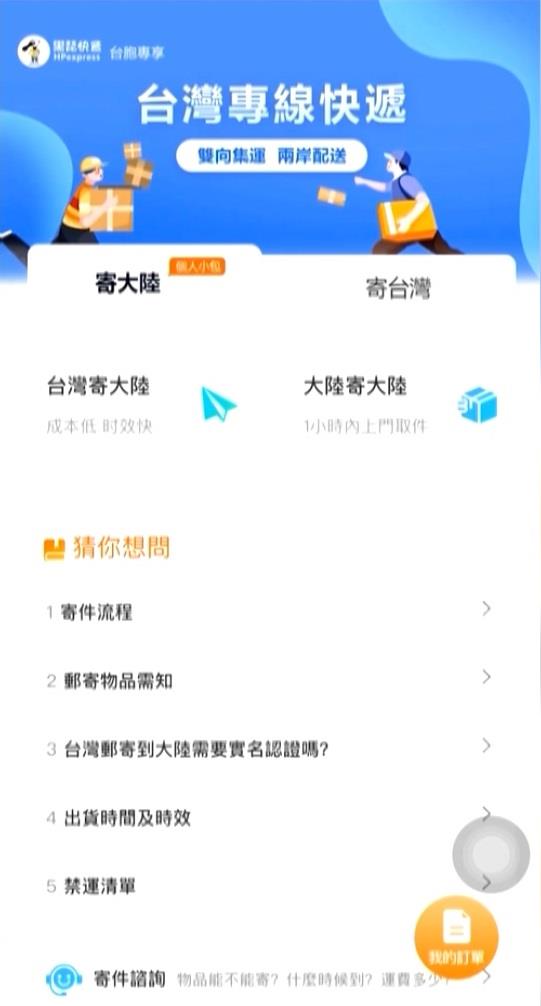This screenshot has width=541, height=1006.
Task: Tap the 我的訂單 floating button
Action: (x=456, y=937)
